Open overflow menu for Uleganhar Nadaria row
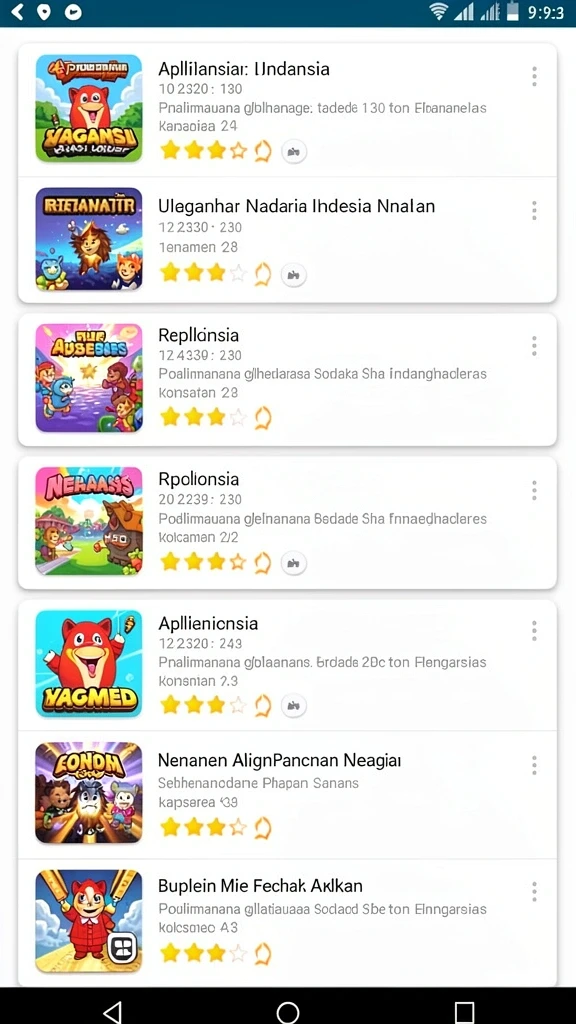The height and width of the screenshot is (1024, 576). (534, 210)
